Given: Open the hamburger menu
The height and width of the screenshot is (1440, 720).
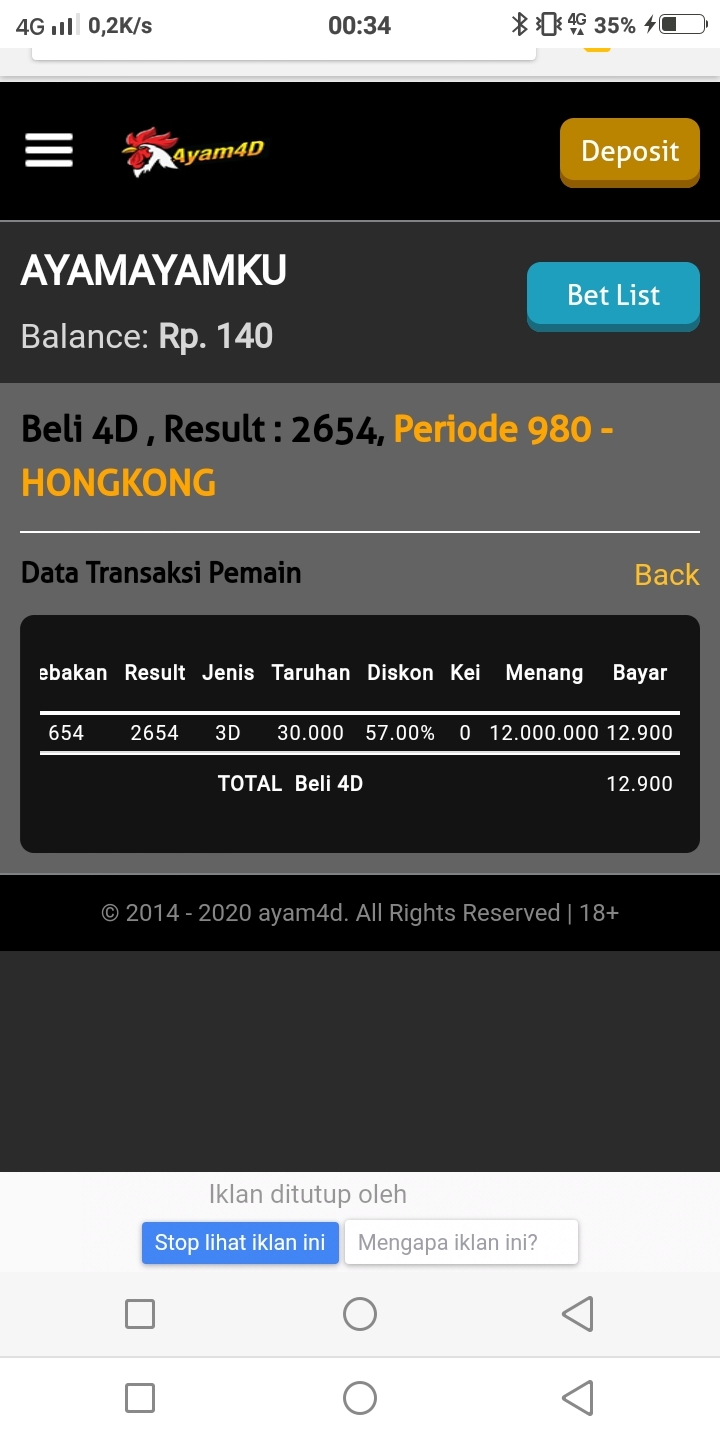Looking at the screenshot, I should tap(49, 150).
